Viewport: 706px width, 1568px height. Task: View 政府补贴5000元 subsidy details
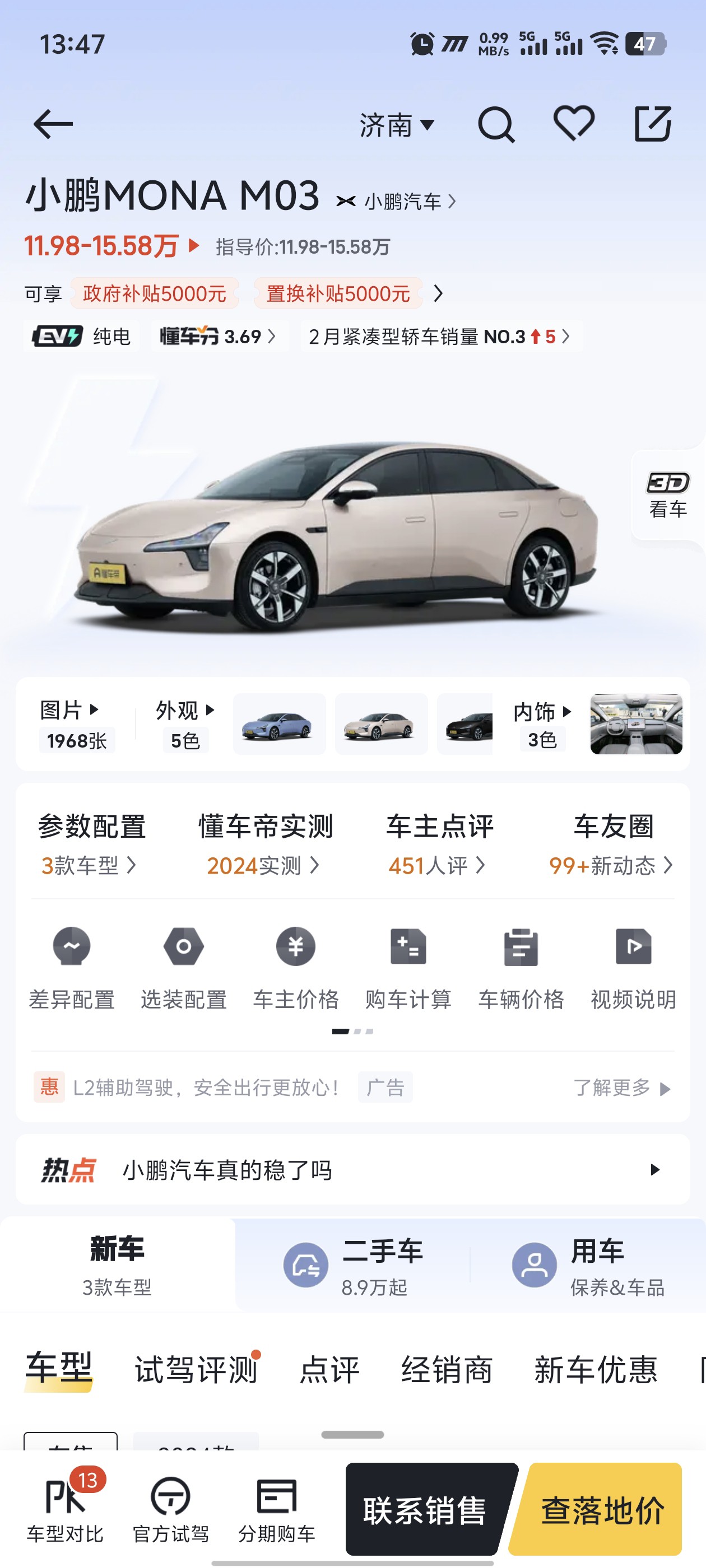pyautogui.click(x=155, y=293)
